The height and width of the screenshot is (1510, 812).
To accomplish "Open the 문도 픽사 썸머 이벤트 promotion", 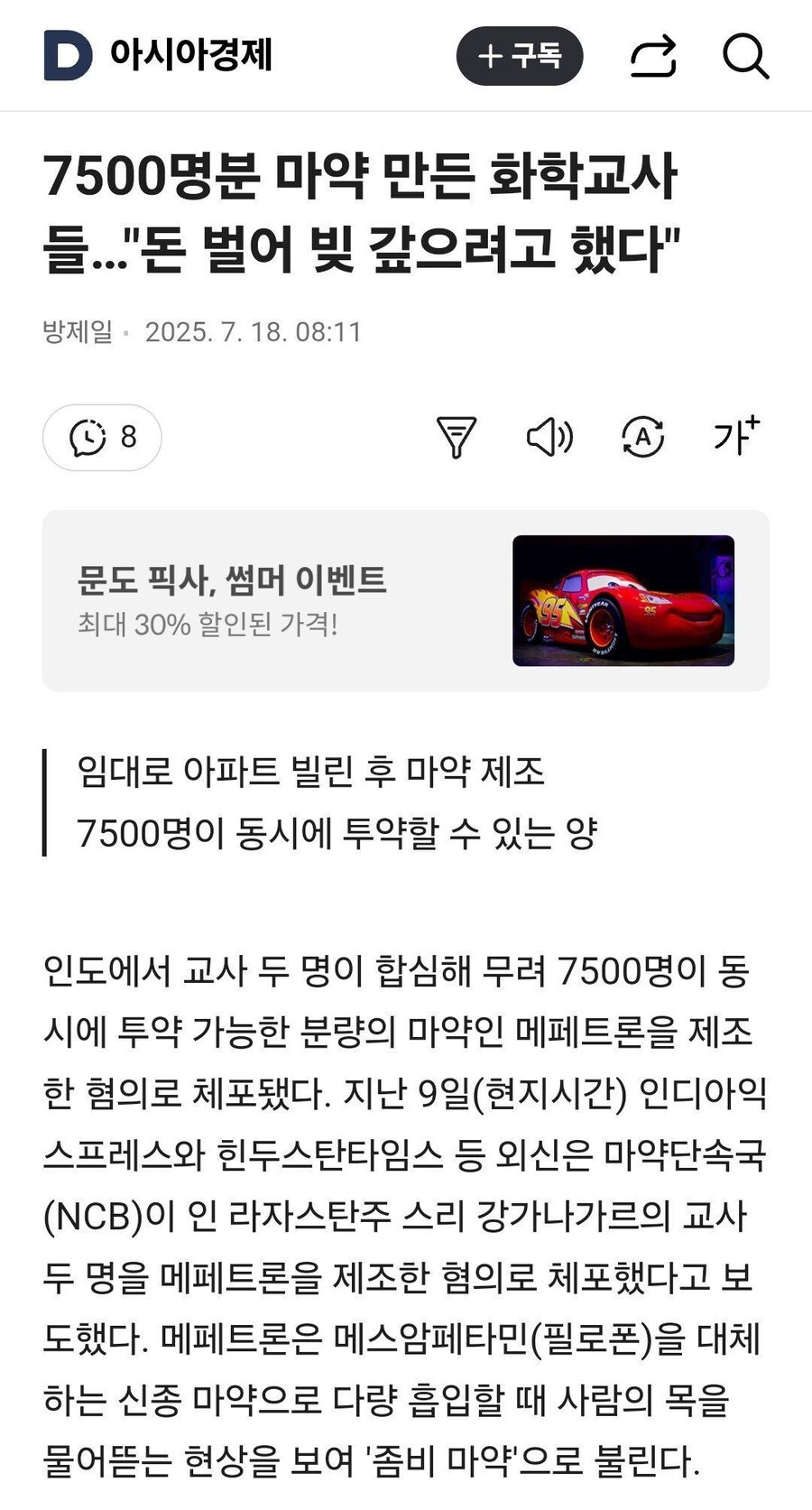I will 232,582.
